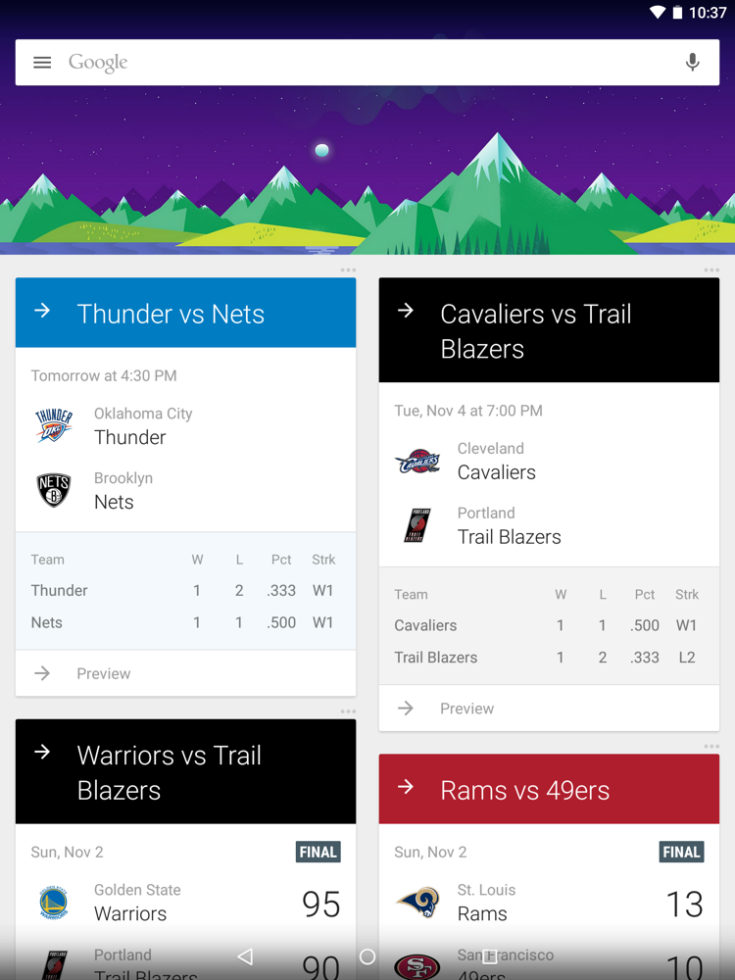Open options for Rams vs 49ers card

pyautogui.click(x=711, y=747)
